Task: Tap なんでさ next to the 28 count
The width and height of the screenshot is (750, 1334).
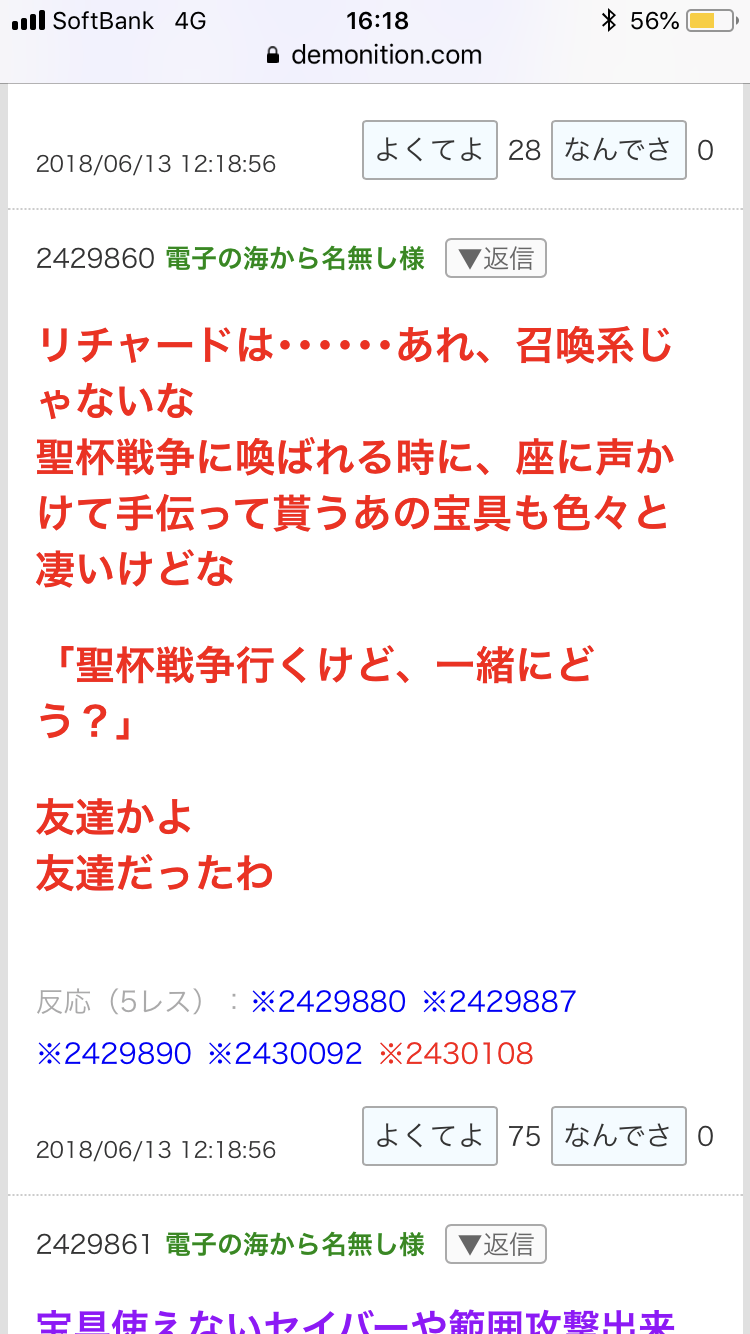Action: (x=618, y=150)
